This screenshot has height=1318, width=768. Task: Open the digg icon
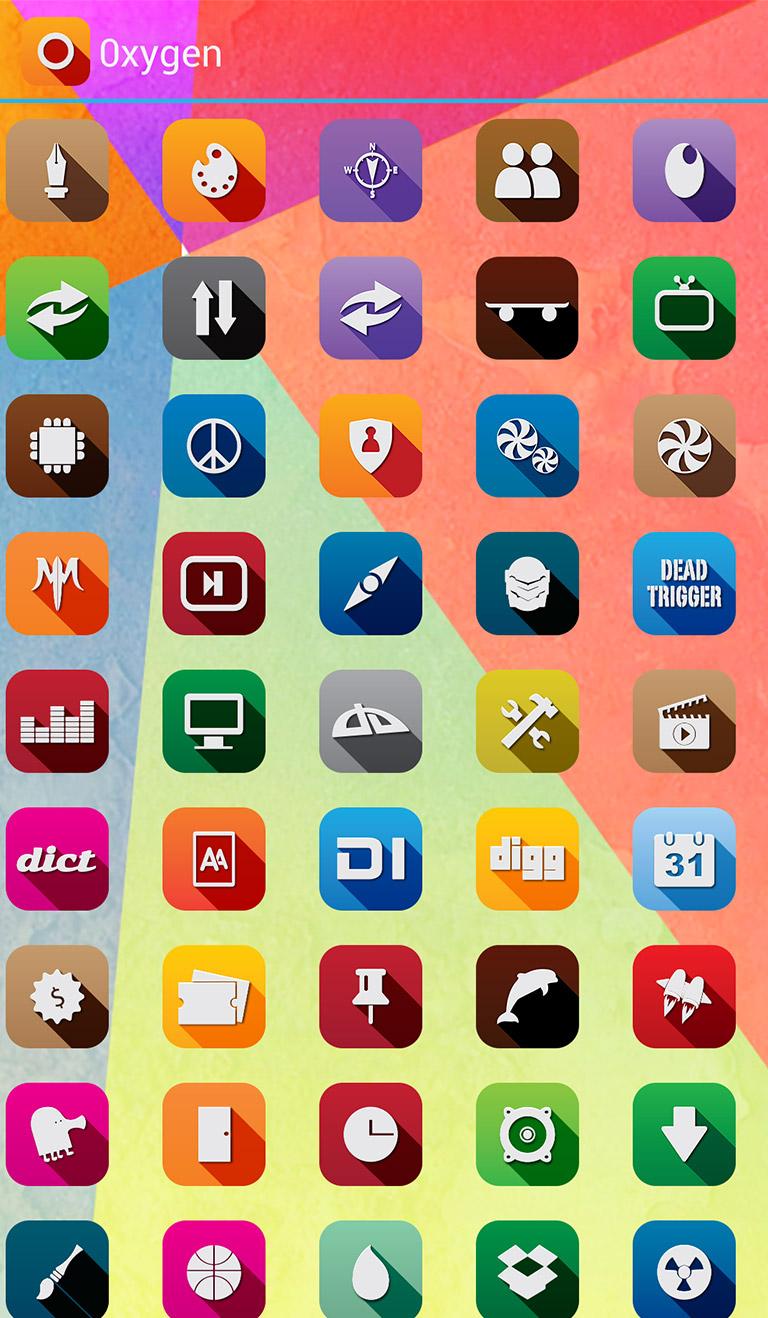[x=527, y=859]
